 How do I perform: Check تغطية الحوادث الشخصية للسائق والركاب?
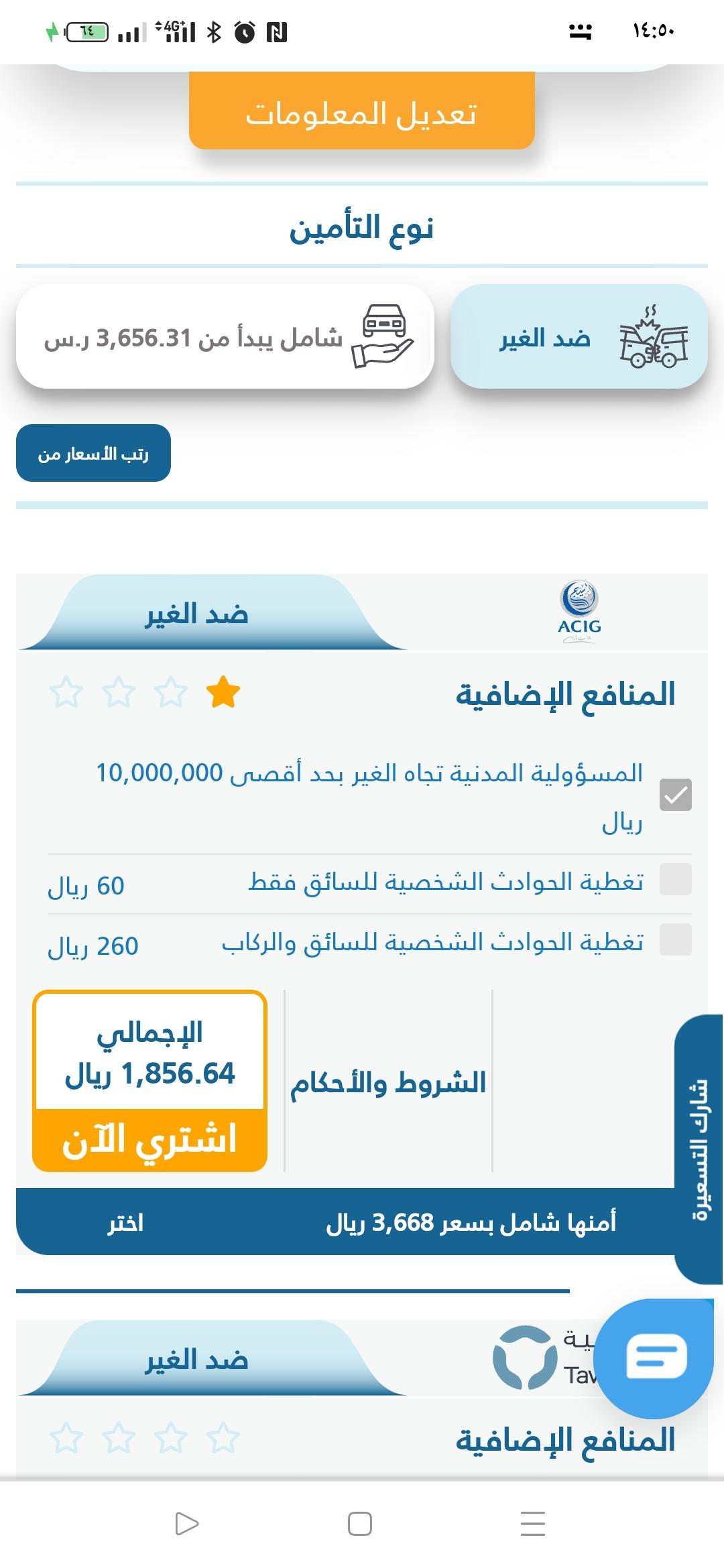tap(675, 939)
